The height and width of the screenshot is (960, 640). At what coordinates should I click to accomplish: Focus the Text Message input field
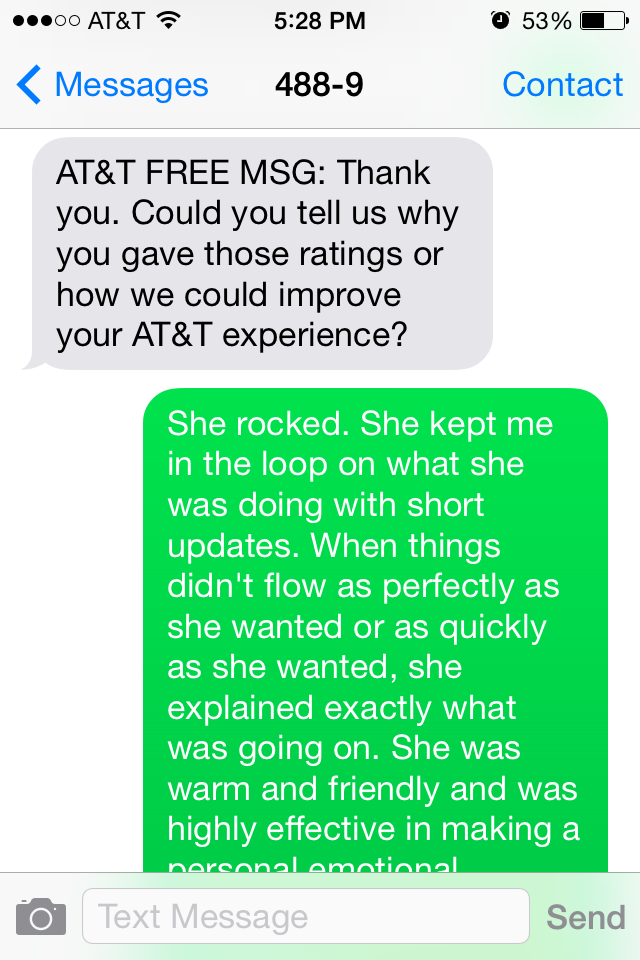[305, 916]
